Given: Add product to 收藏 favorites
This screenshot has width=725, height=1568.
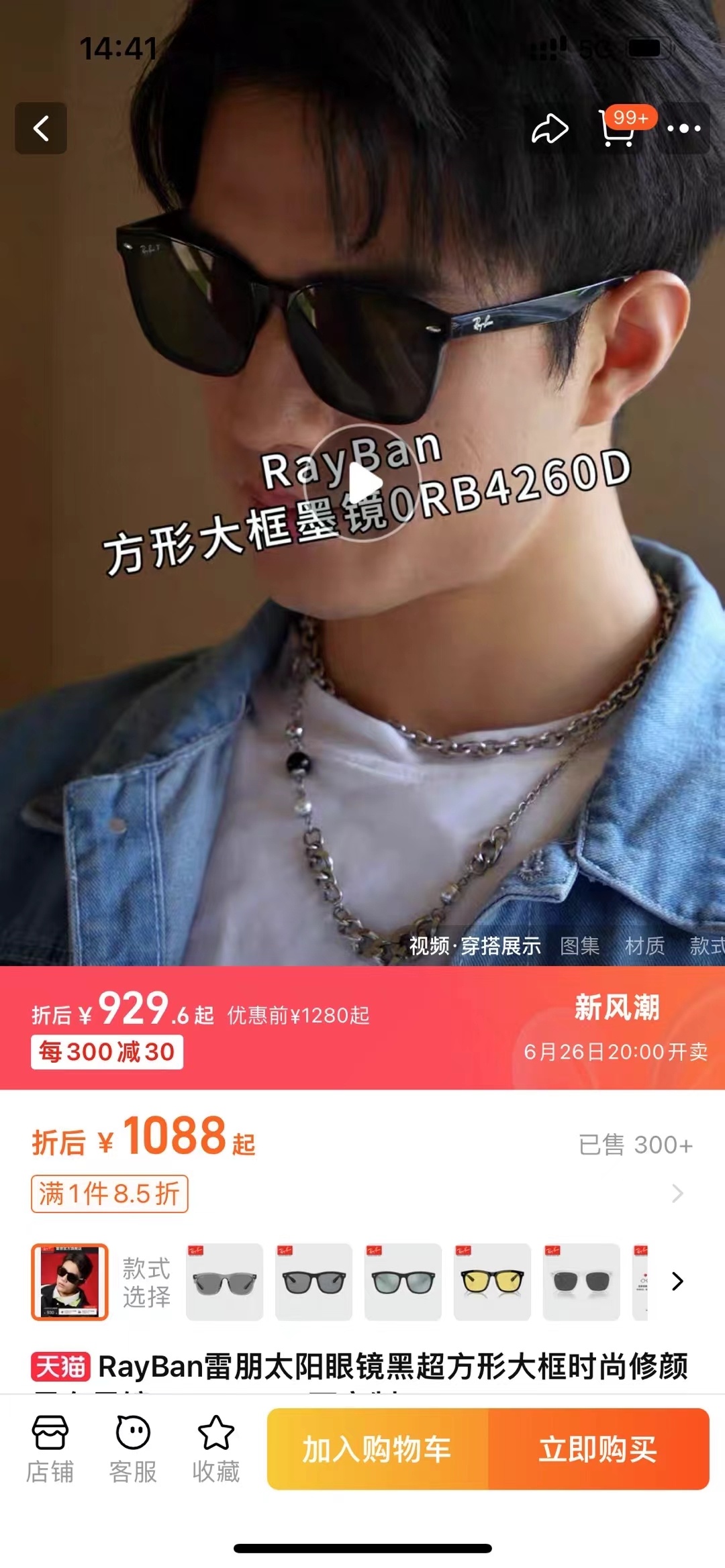Looking at the screenshot, I should click(x=216, y=1449).
